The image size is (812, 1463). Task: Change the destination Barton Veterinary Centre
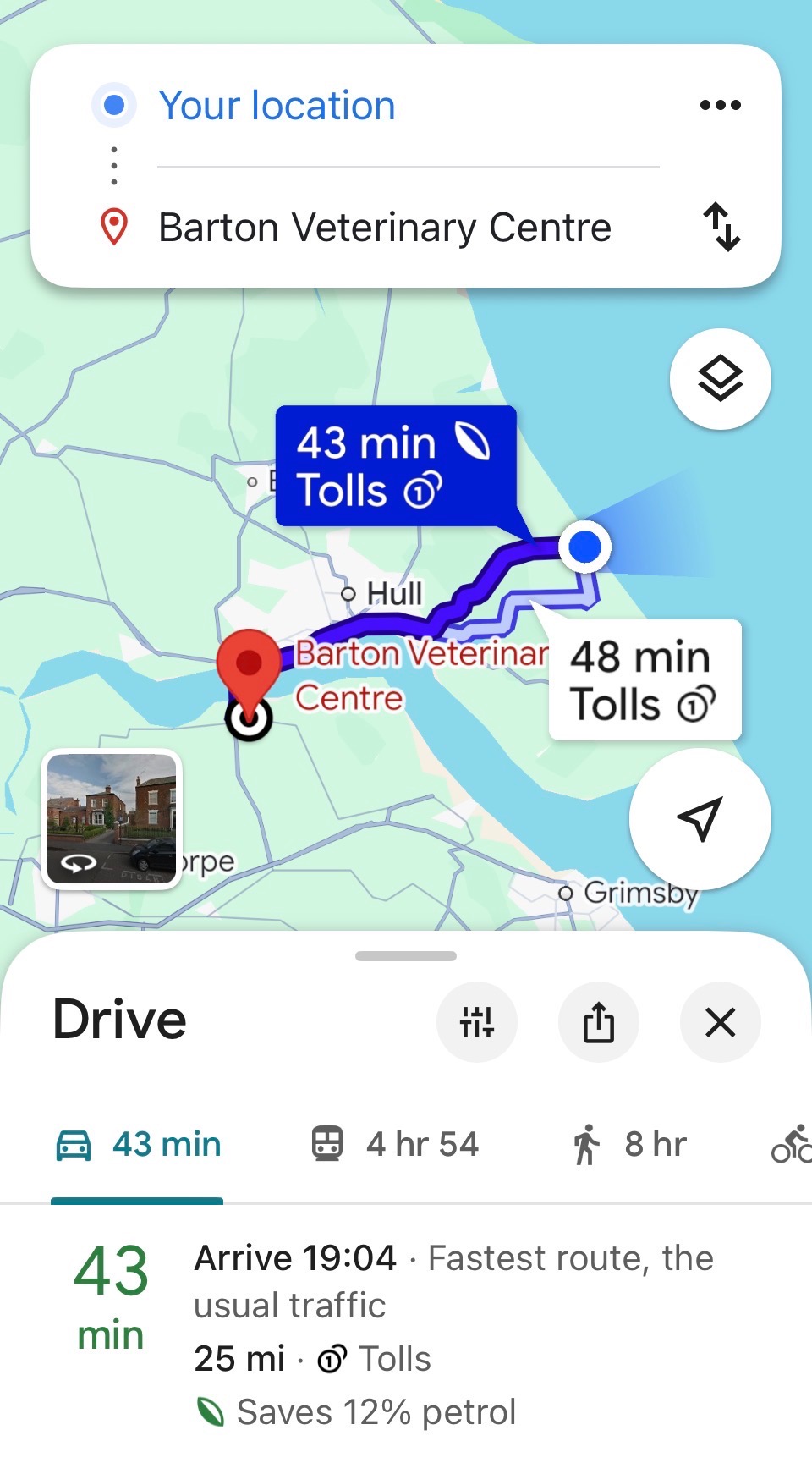click(385, 228)
